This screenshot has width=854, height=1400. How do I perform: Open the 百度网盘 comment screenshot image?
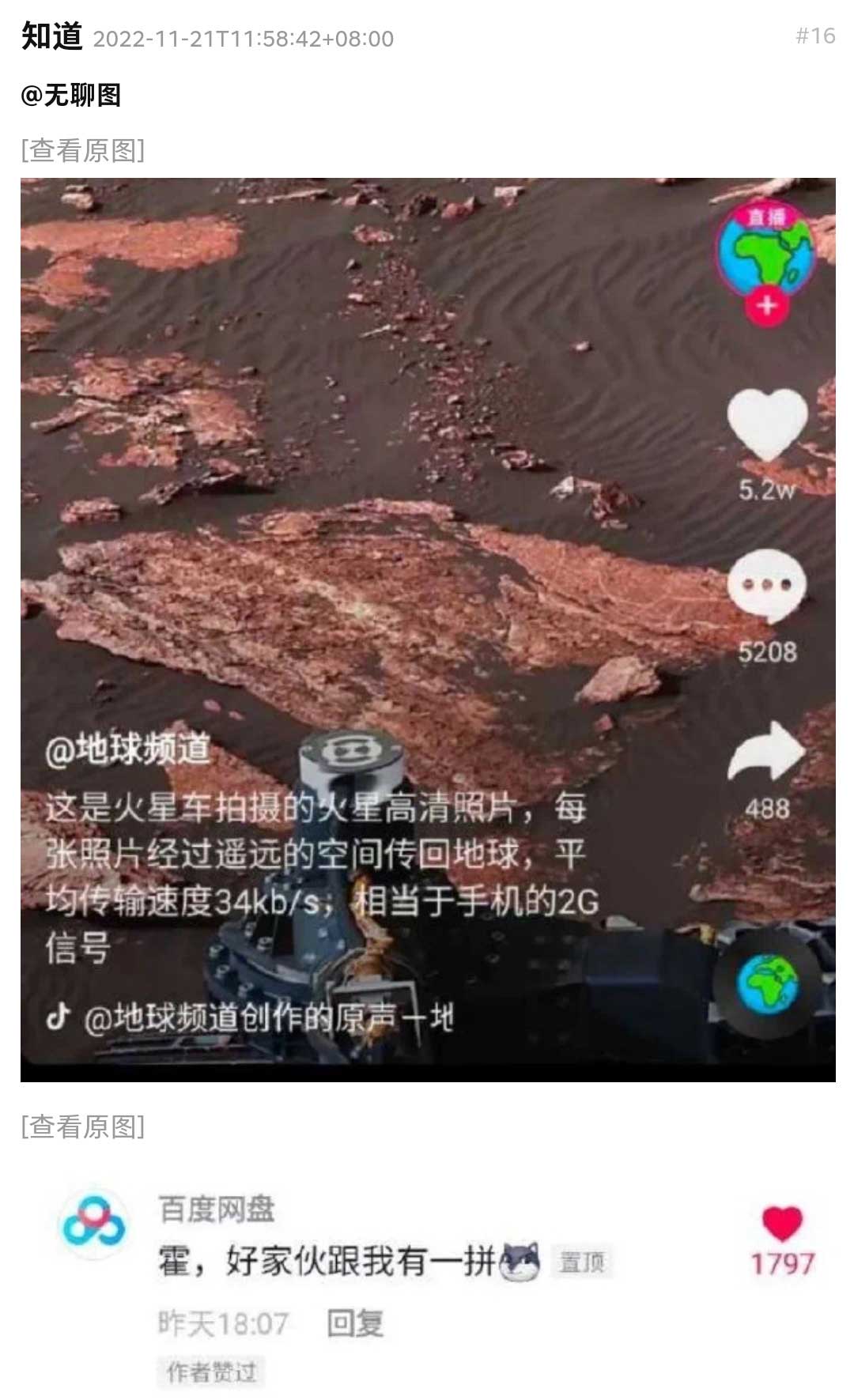coord(427,1281)
